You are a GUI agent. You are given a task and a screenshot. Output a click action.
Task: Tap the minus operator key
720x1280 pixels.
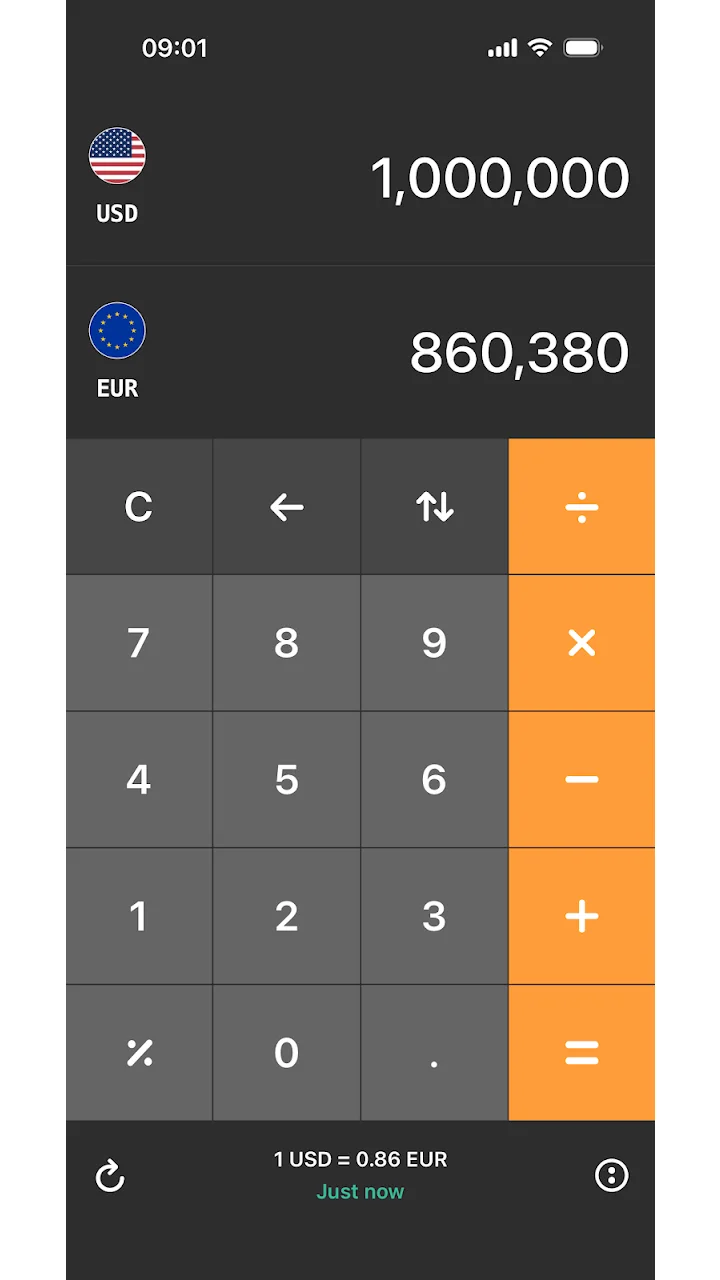(x=582, y=780)
